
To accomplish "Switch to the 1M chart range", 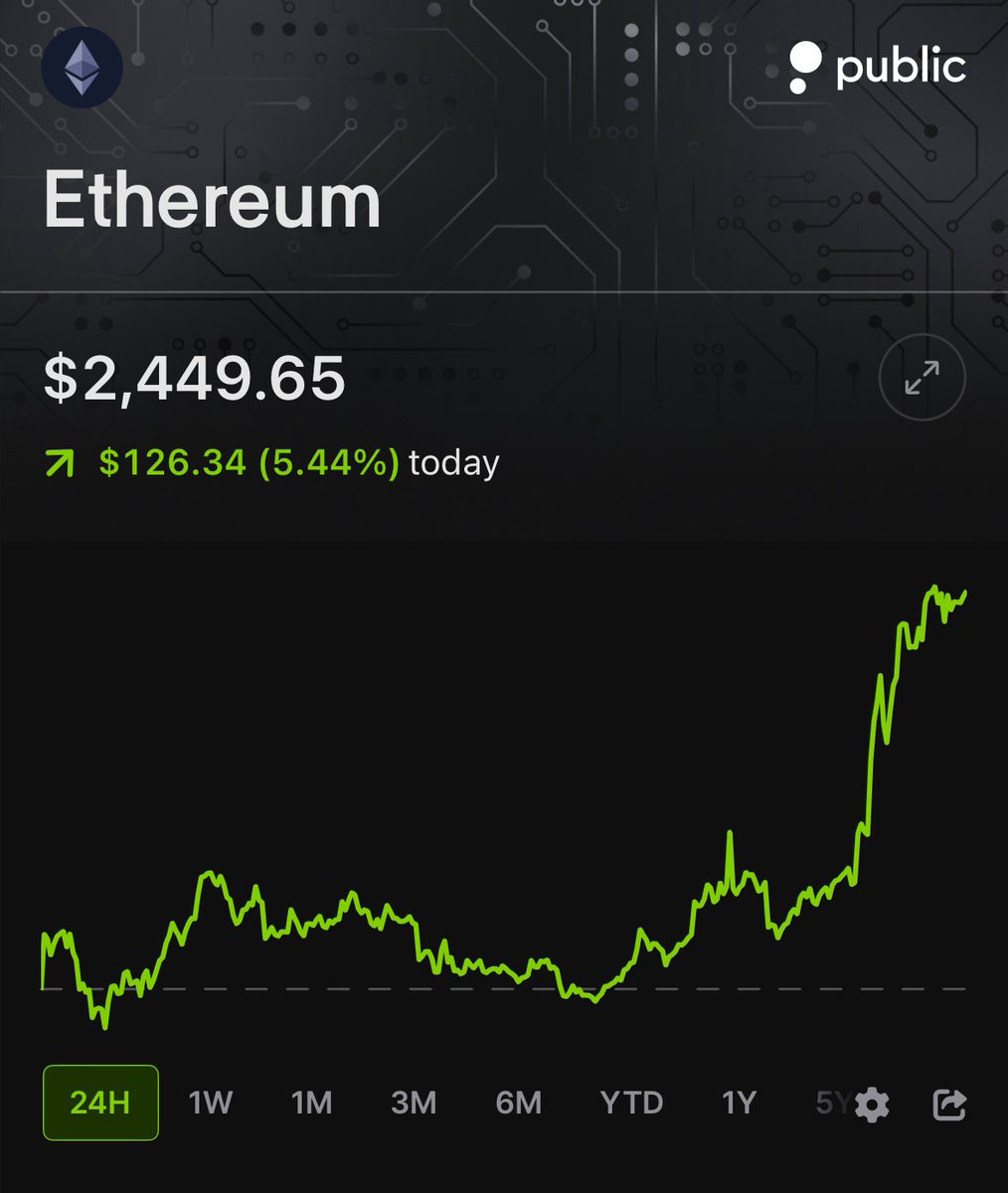I will 311,1103.
